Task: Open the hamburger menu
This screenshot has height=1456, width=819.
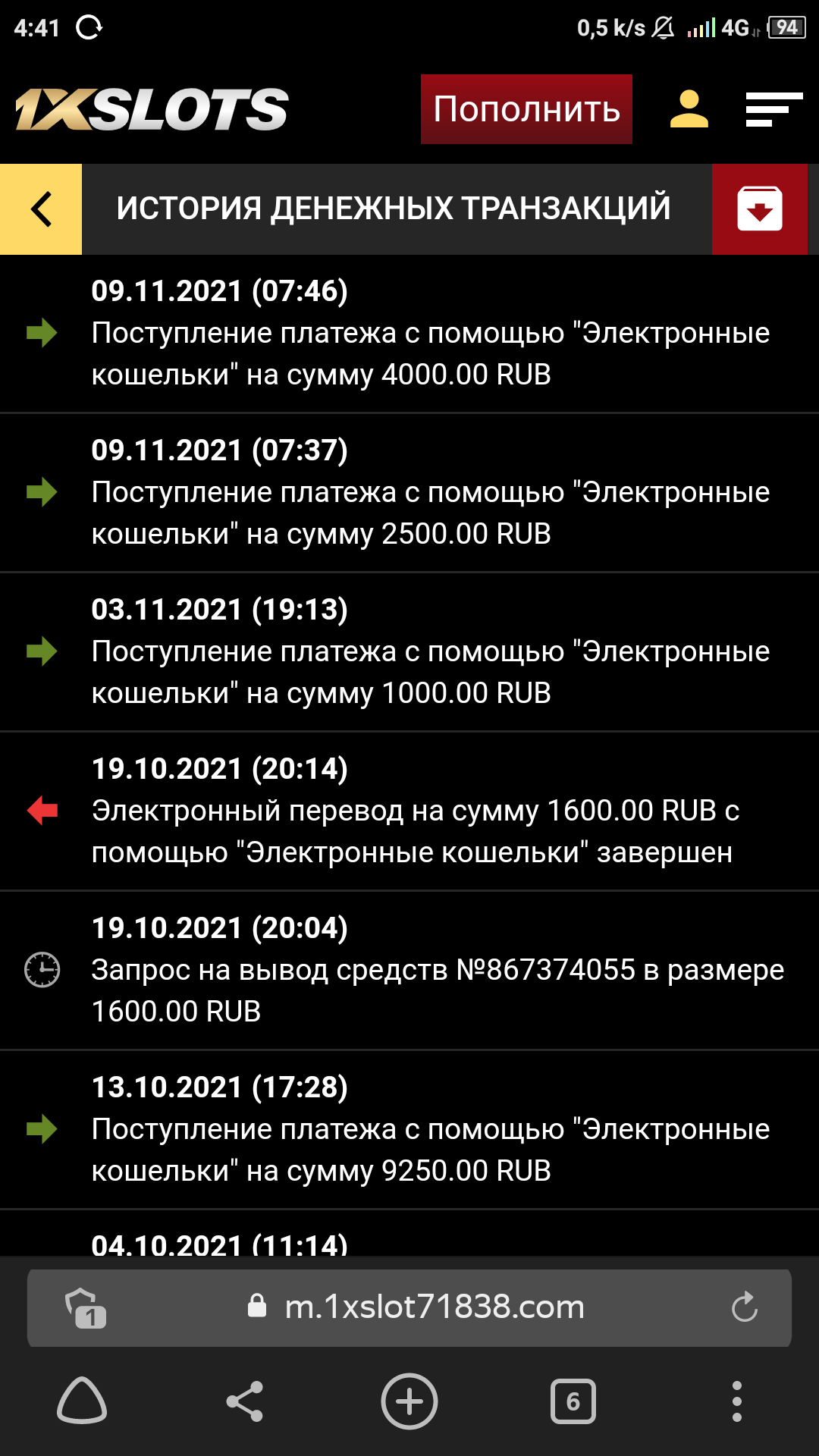Action: [x=773, y=109]
